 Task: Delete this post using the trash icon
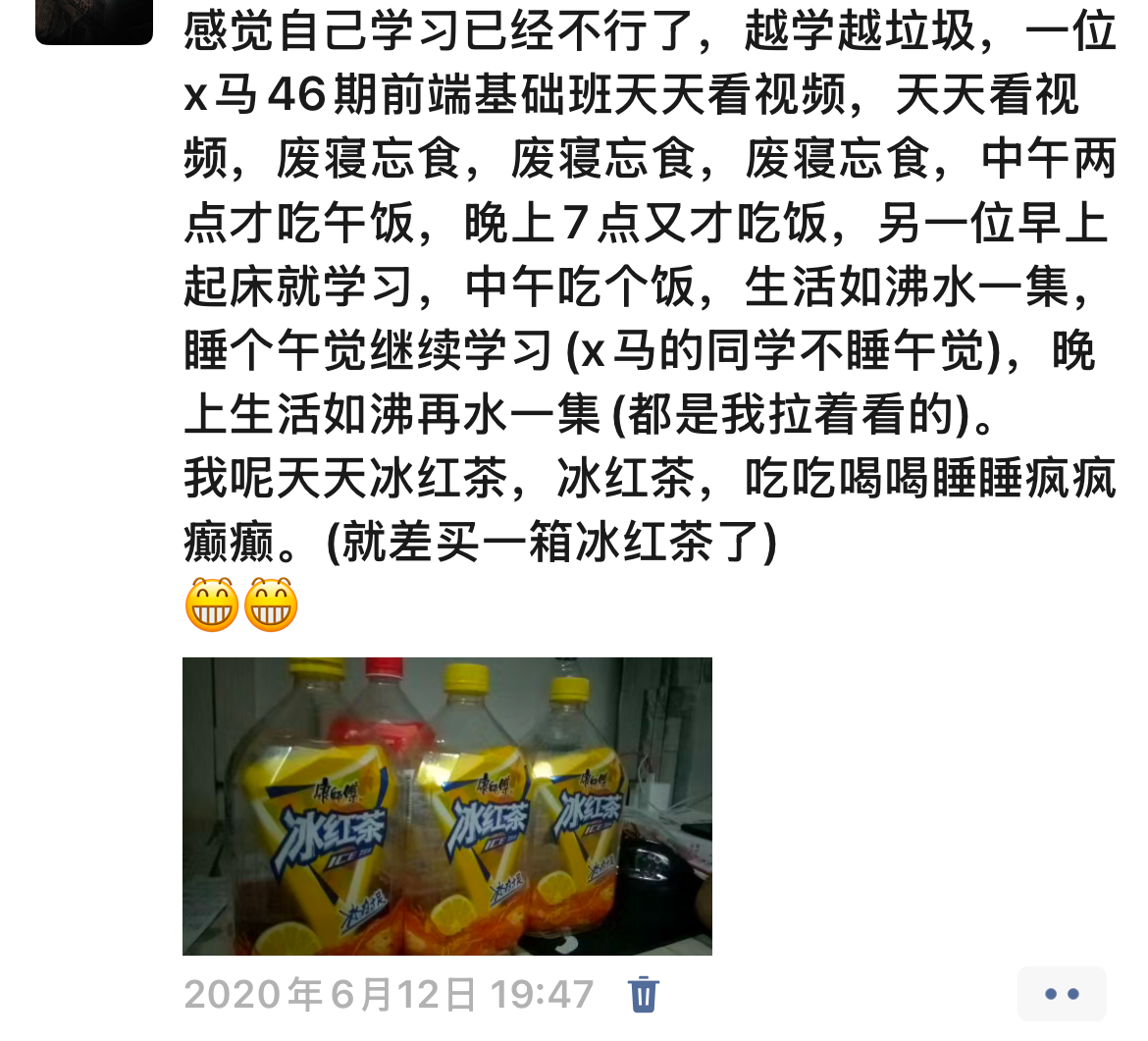(644, 994)
